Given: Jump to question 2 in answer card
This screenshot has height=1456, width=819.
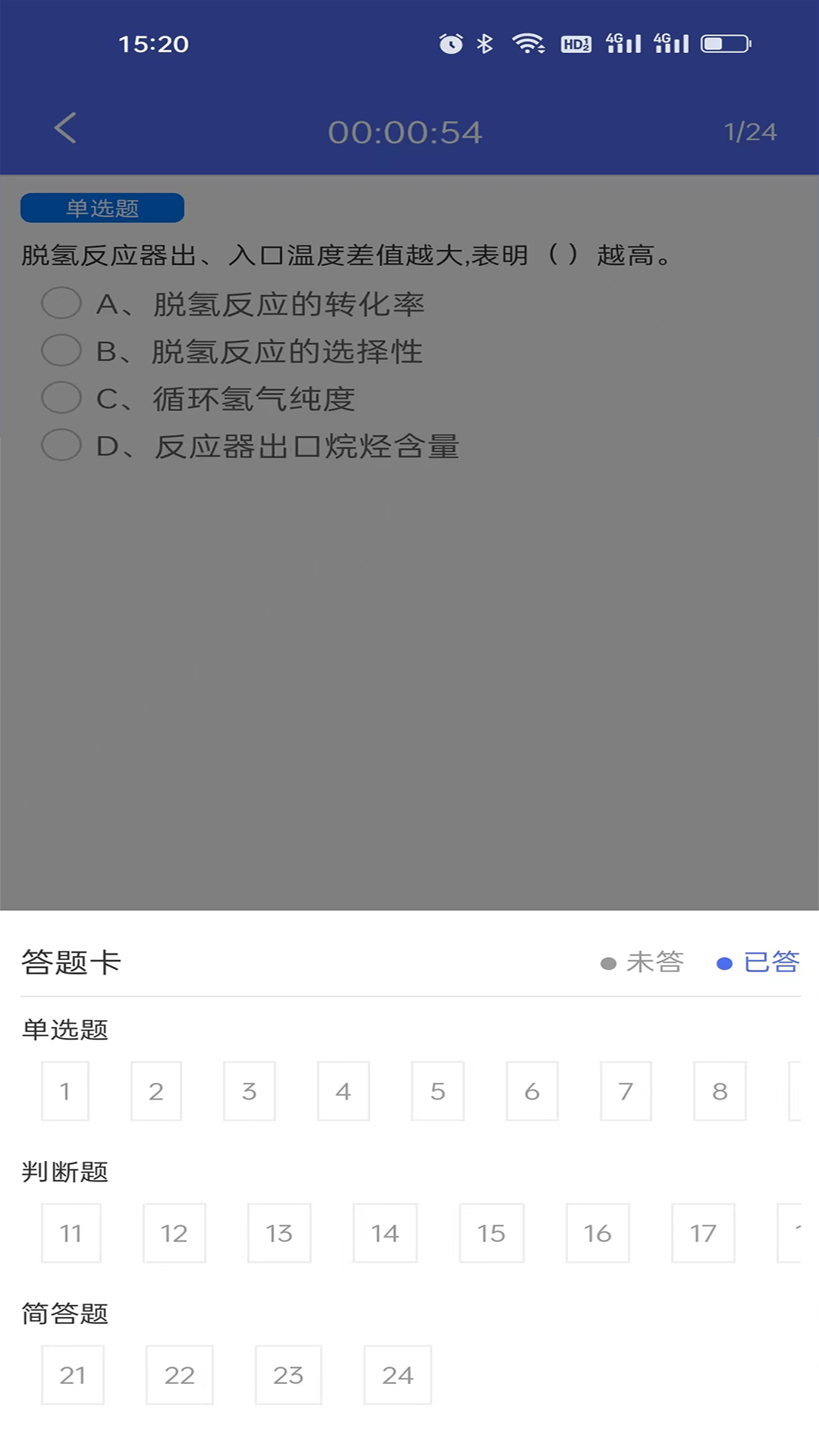Looking at the screenshot, I should pos(156,1091).
